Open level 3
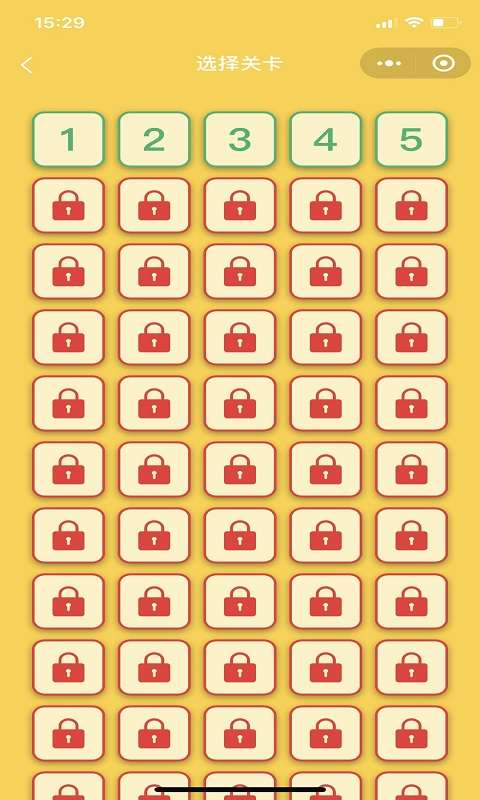 tap(240, 139)
